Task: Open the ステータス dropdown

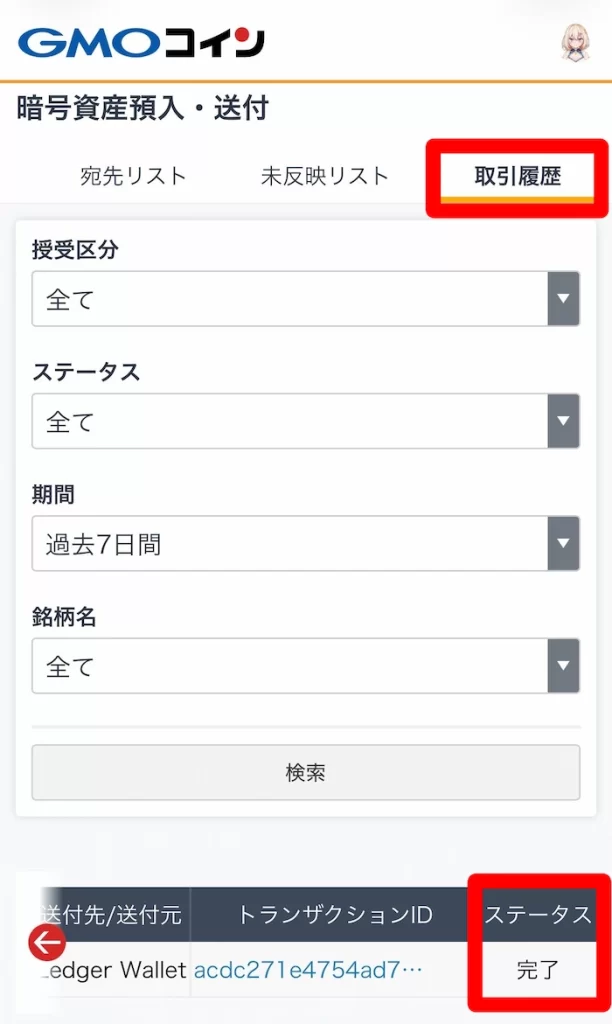Action: (305, 421)
